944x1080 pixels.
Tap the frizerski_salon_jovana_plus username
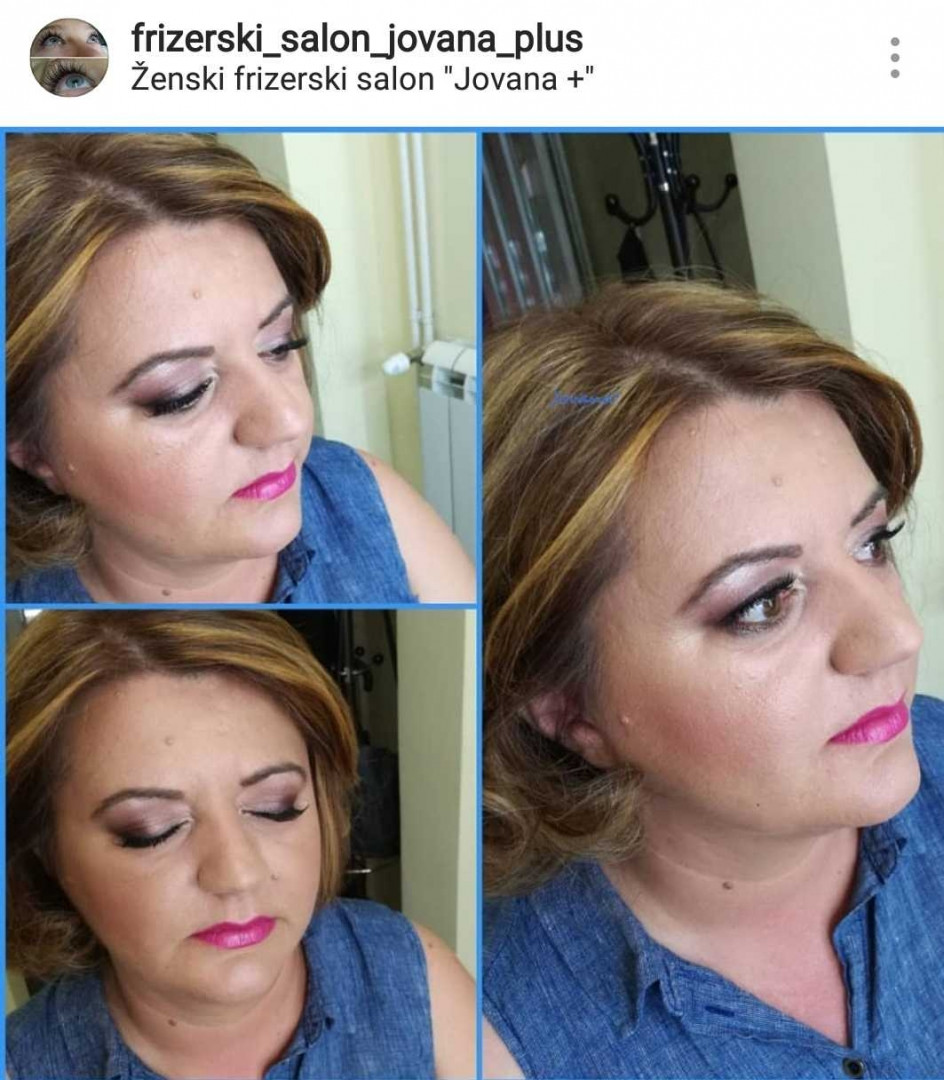click(x=357, y=39)
